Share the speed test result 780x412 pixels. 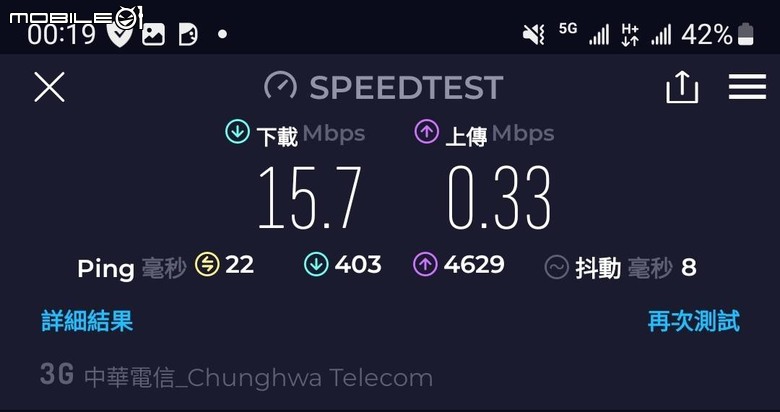click(x=681, y=87)
